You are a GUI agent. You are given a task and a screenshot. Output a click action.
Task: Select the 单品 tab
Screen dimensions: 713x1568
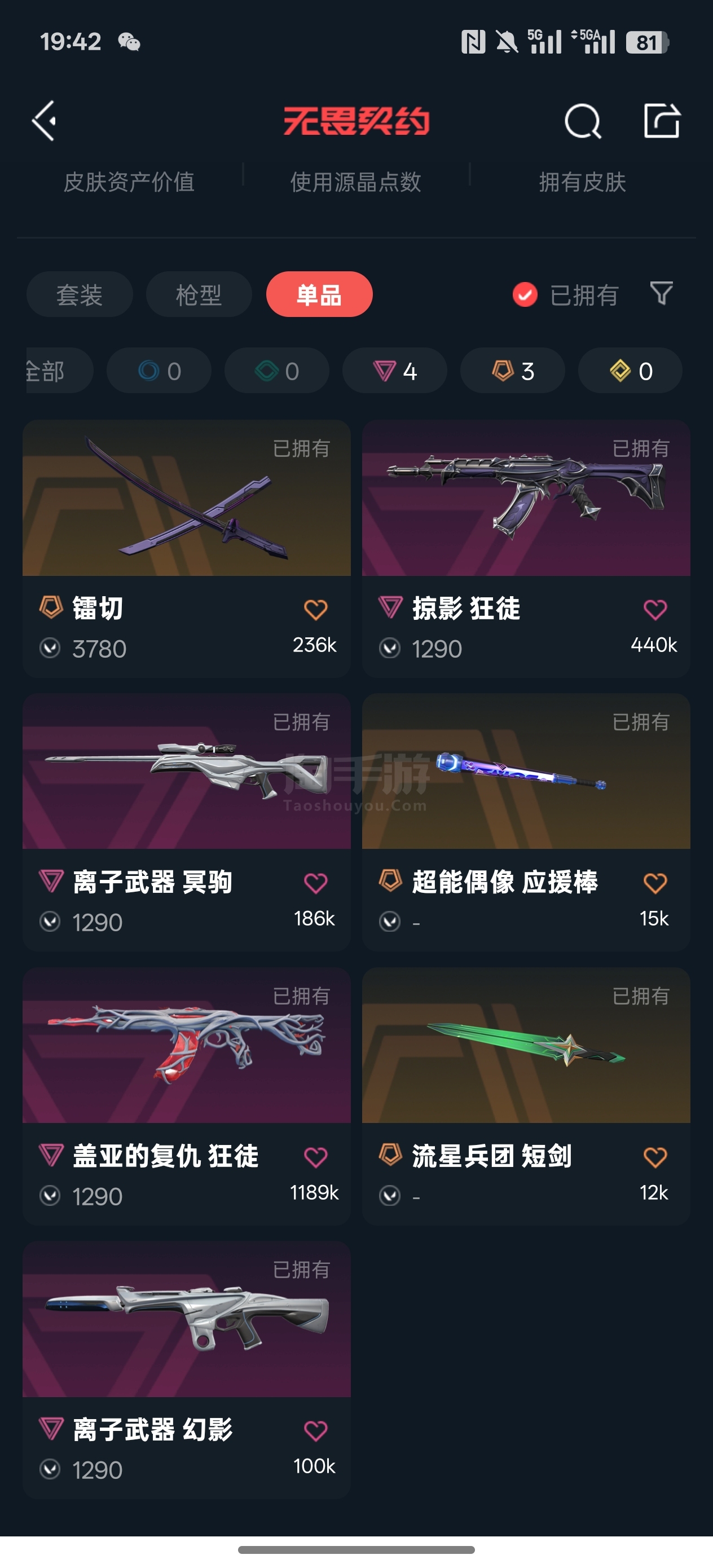point(319,294)
